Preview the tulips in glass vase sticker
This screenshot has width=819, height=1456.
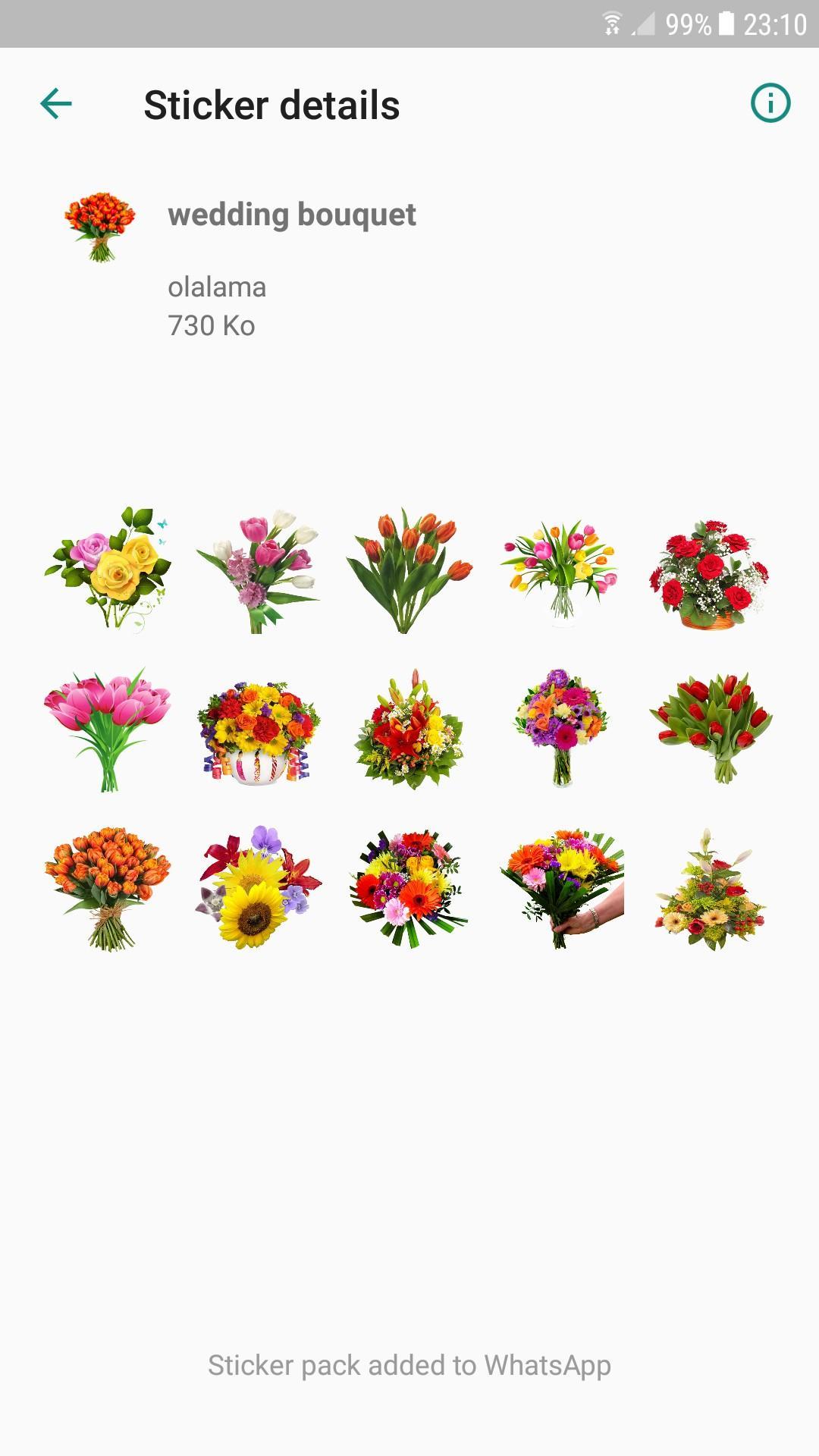coord(560,570)
